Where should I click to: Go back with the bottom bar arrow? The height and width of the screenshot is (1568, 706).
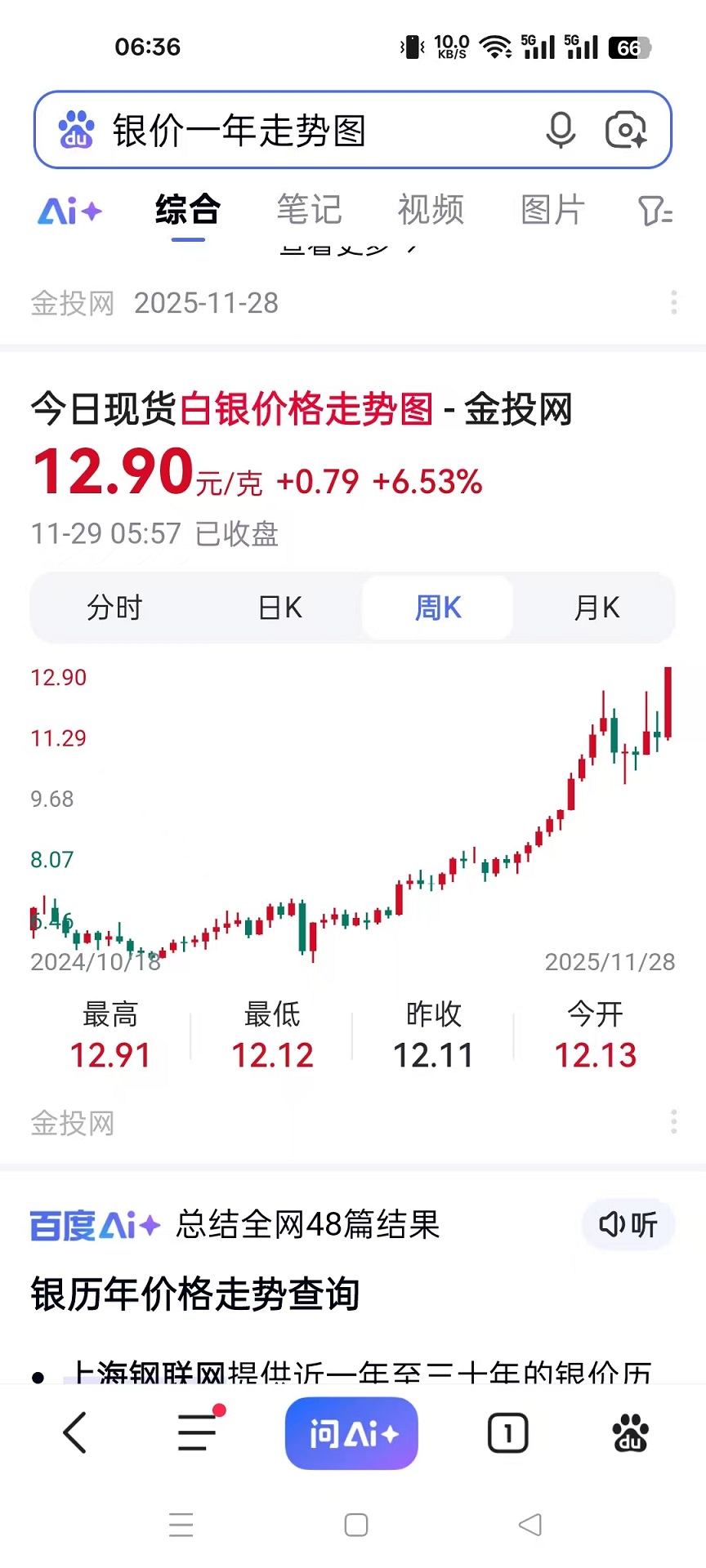click(75, 1433)
